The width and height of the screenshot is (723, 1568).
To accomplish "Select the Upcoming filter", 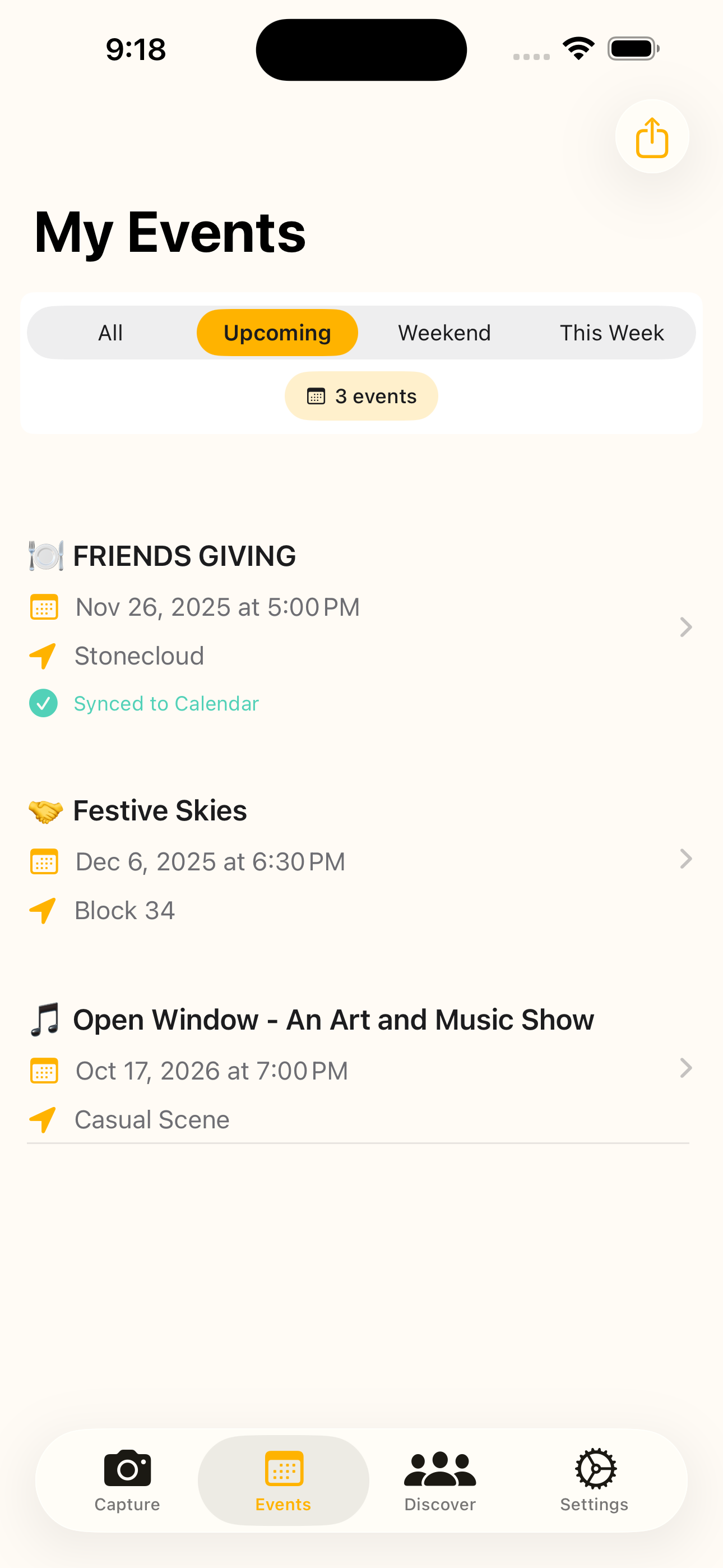I will pyautogui.click(x=277, y=333).
